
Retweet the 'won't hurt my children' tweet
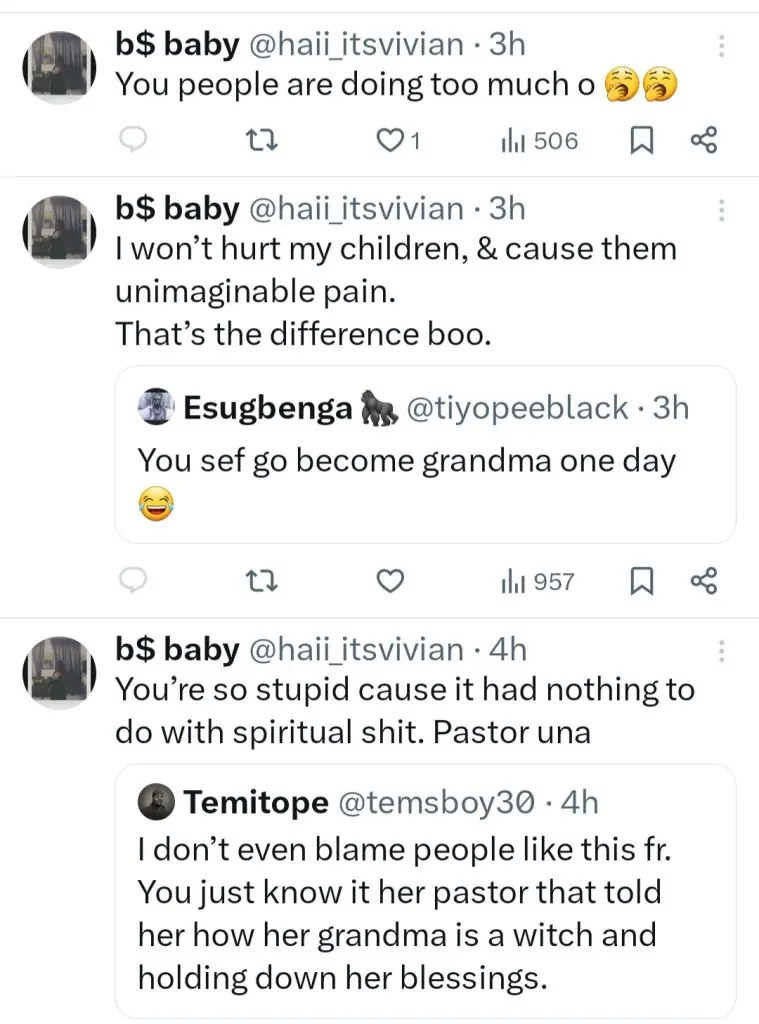263,581
